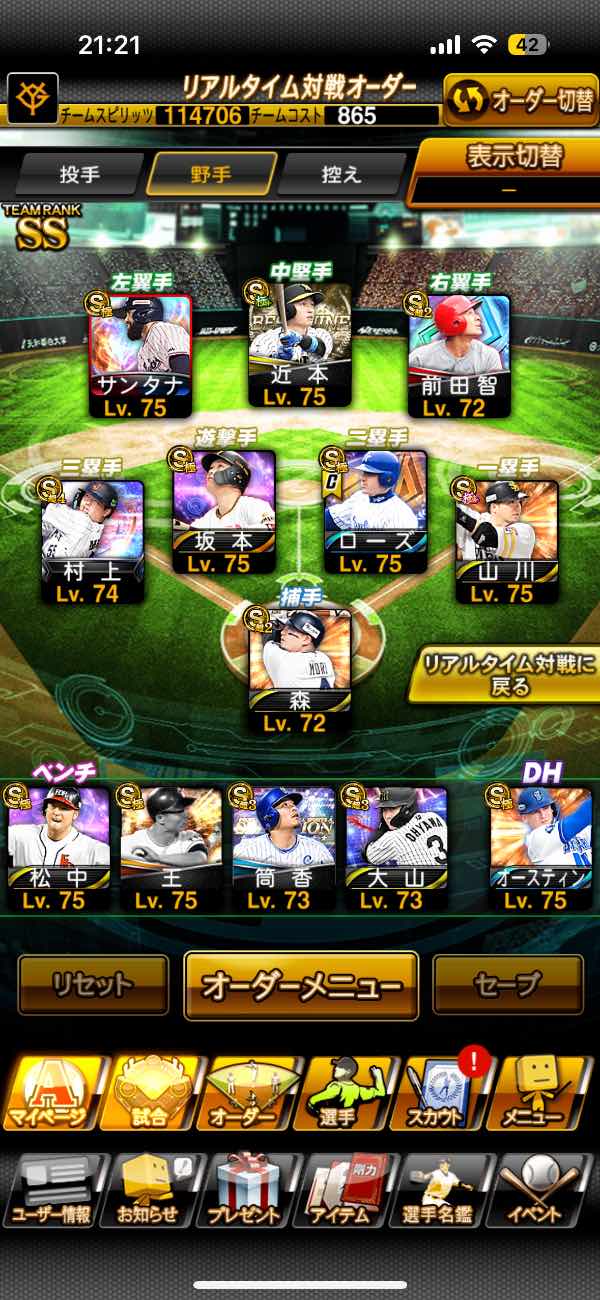Select center fielder 近本 card
Viewport: 600px width, 1300px height.
(x=299, y=345)
